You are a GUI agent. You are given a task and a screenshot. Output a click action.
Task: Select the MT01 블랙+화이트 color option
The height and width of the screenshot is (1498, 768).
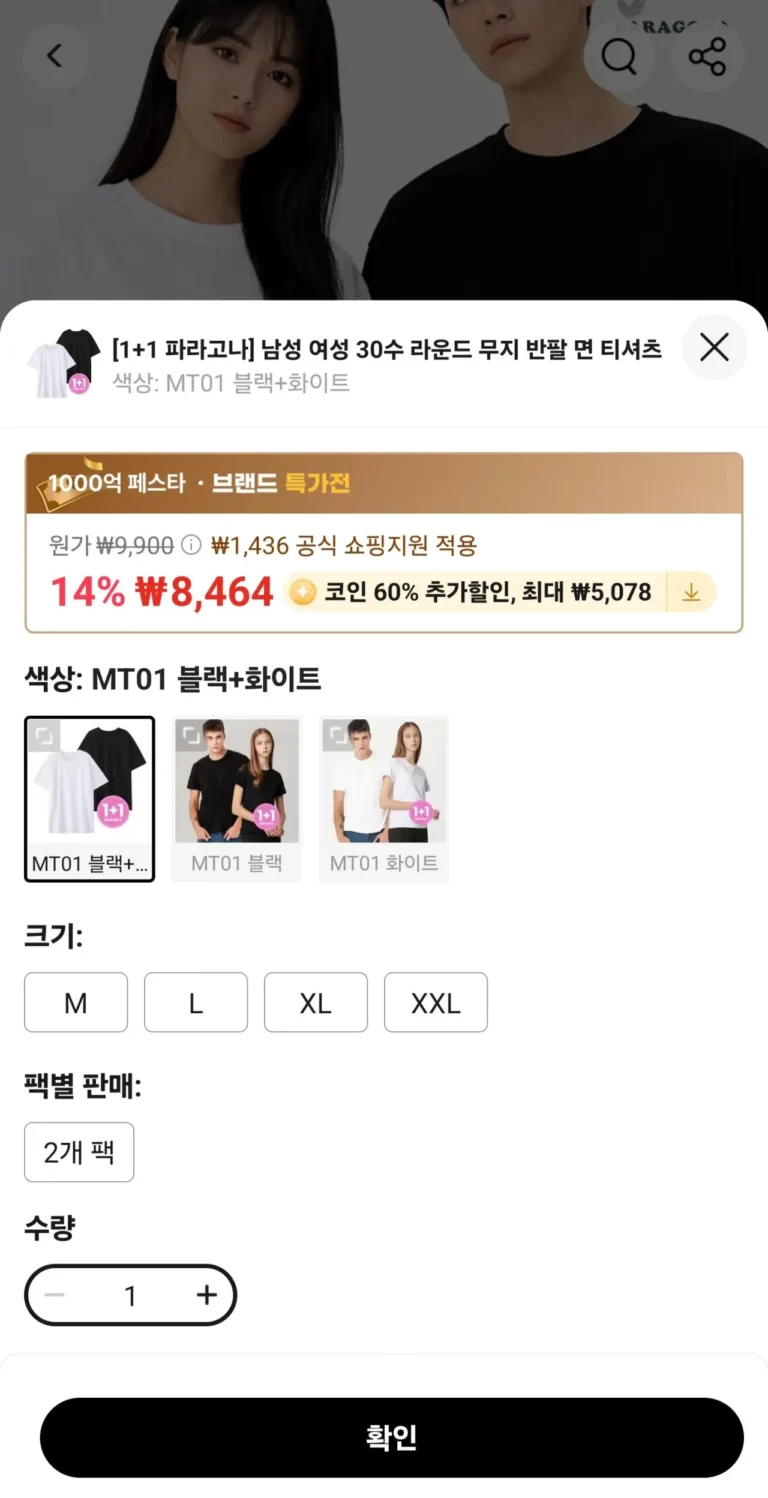[89, 799]
